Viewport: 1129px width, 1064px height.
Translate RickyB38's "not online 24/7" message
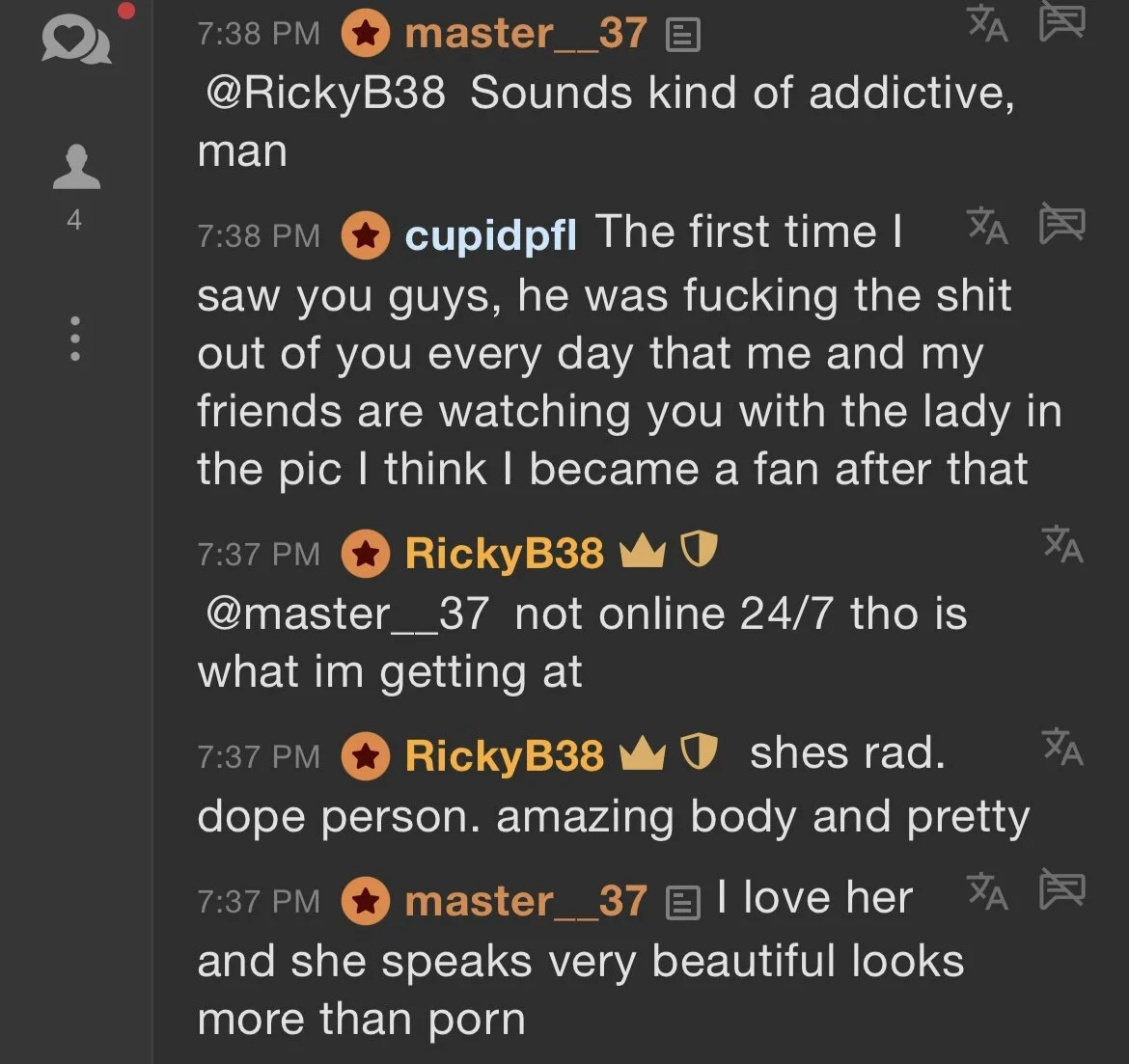(x=1062, y=544)
